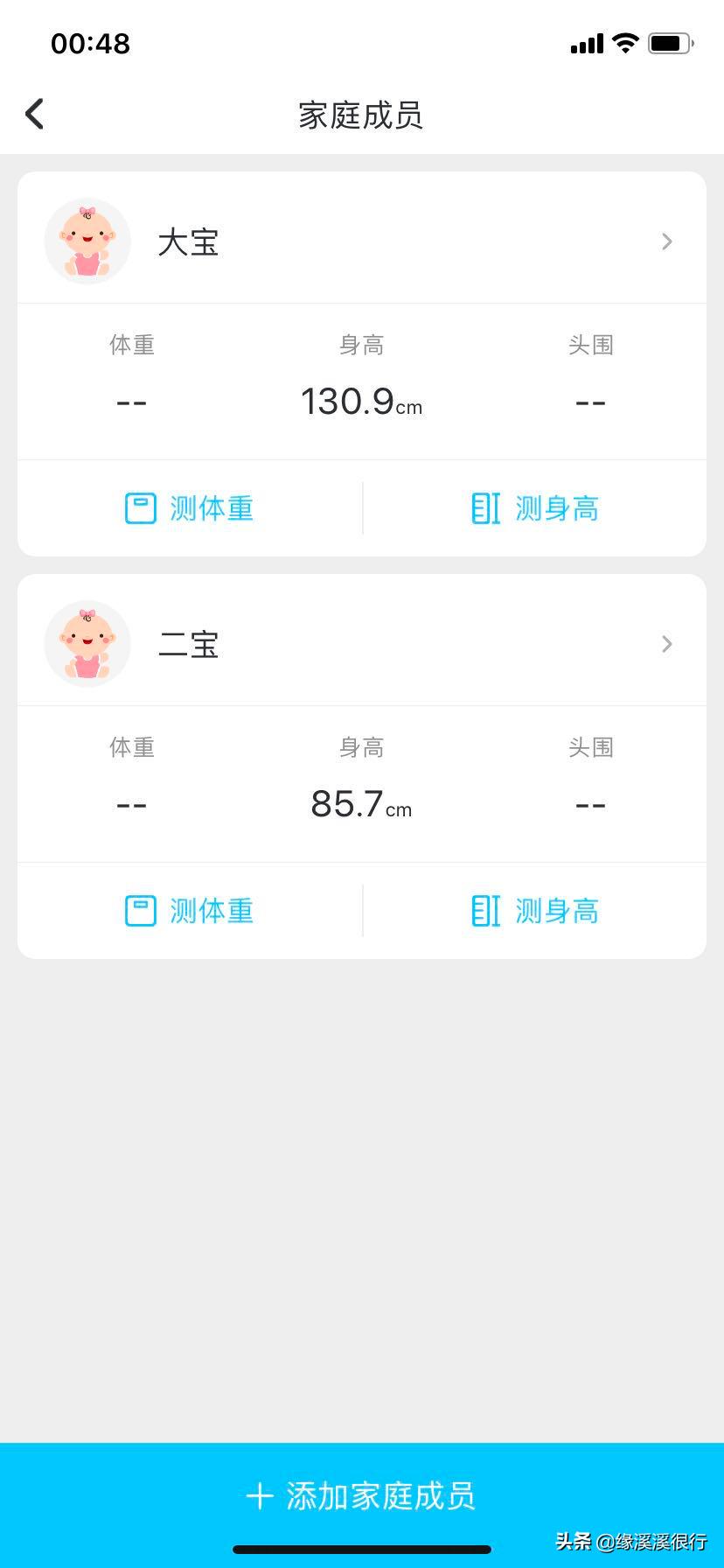
Task: Tap the 测身高 ruler icon for 二宝
Action: pos(484,910)
